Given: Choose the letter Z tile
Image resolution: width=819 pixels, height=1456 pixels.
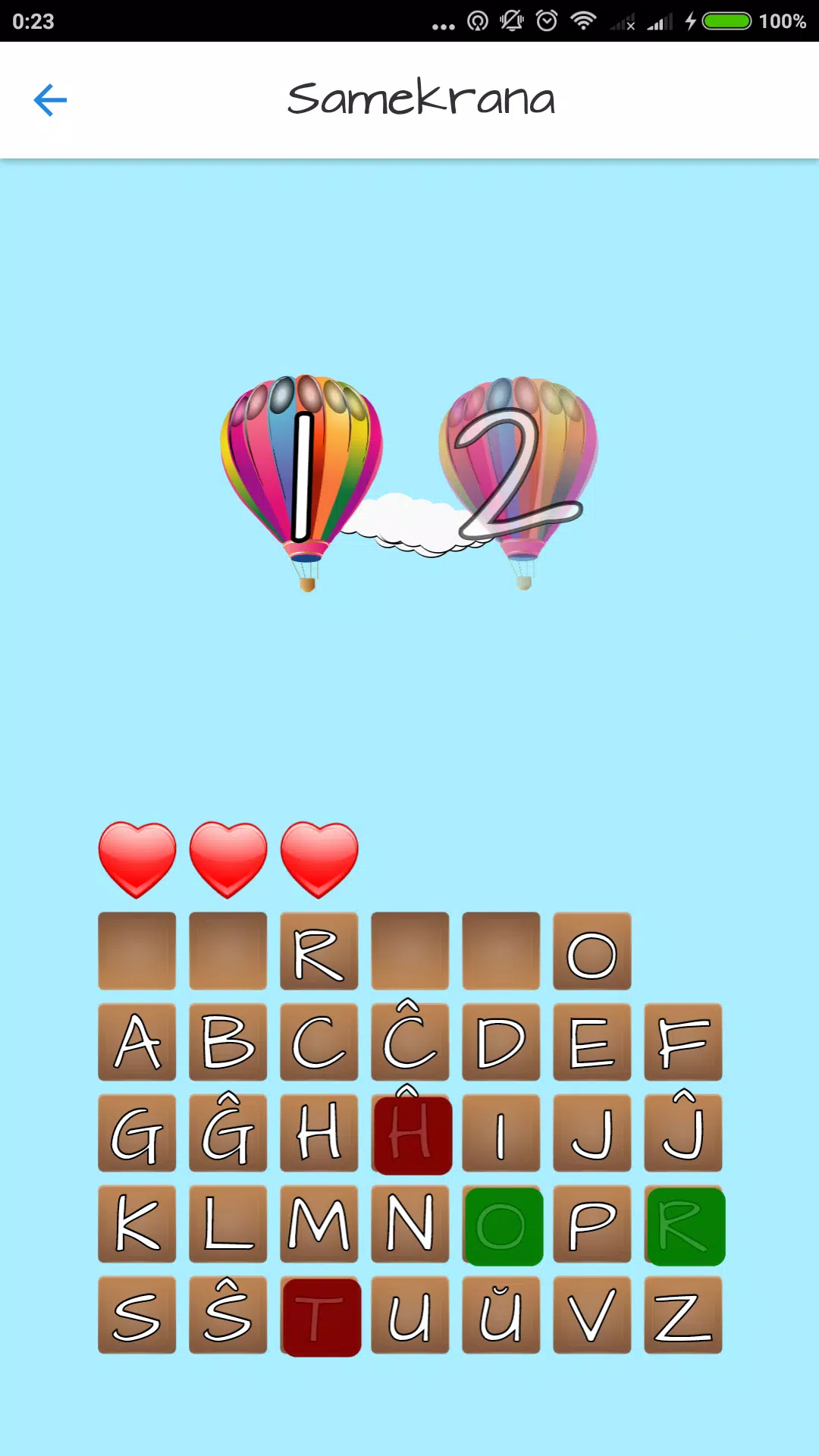Looking at the screenshot, I should coord(683,1315).
